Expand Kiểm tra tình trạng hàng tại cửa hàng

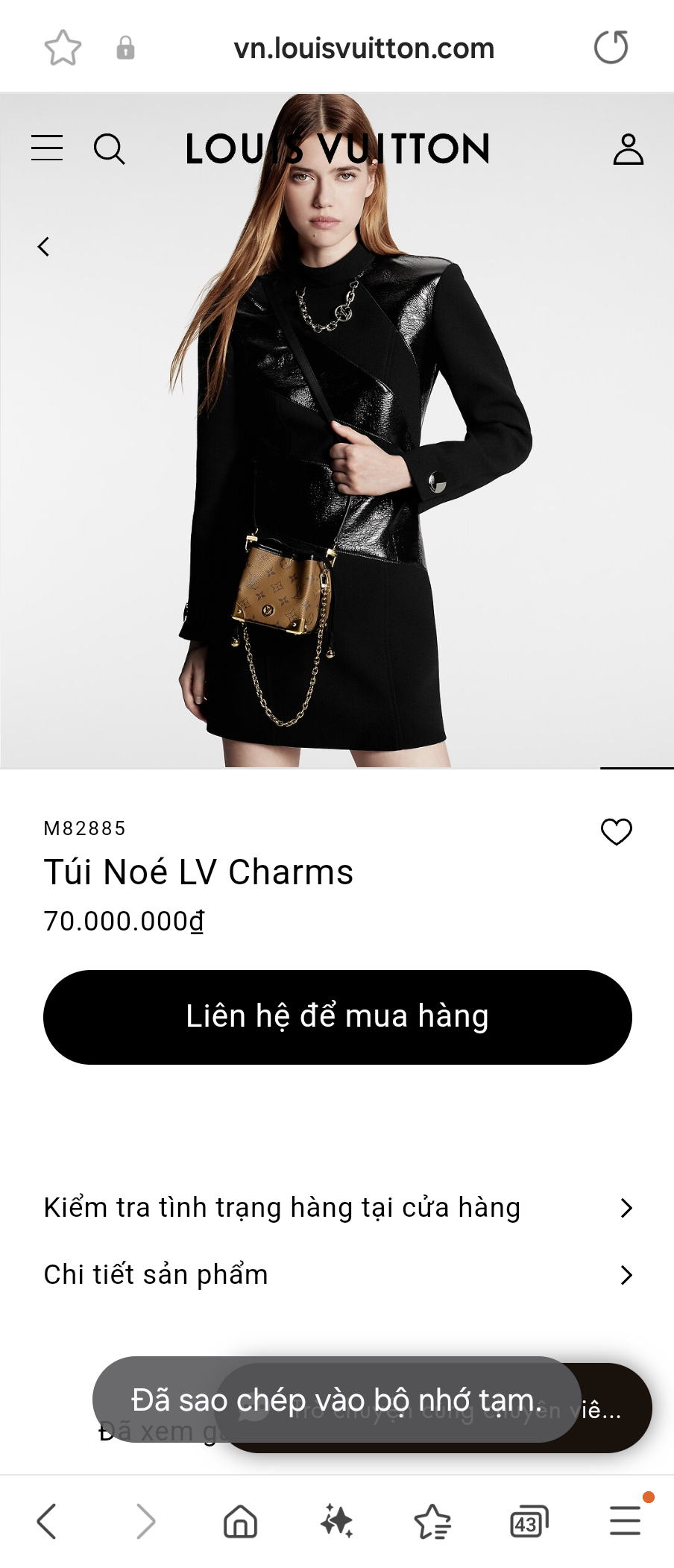coord(337,1208)
